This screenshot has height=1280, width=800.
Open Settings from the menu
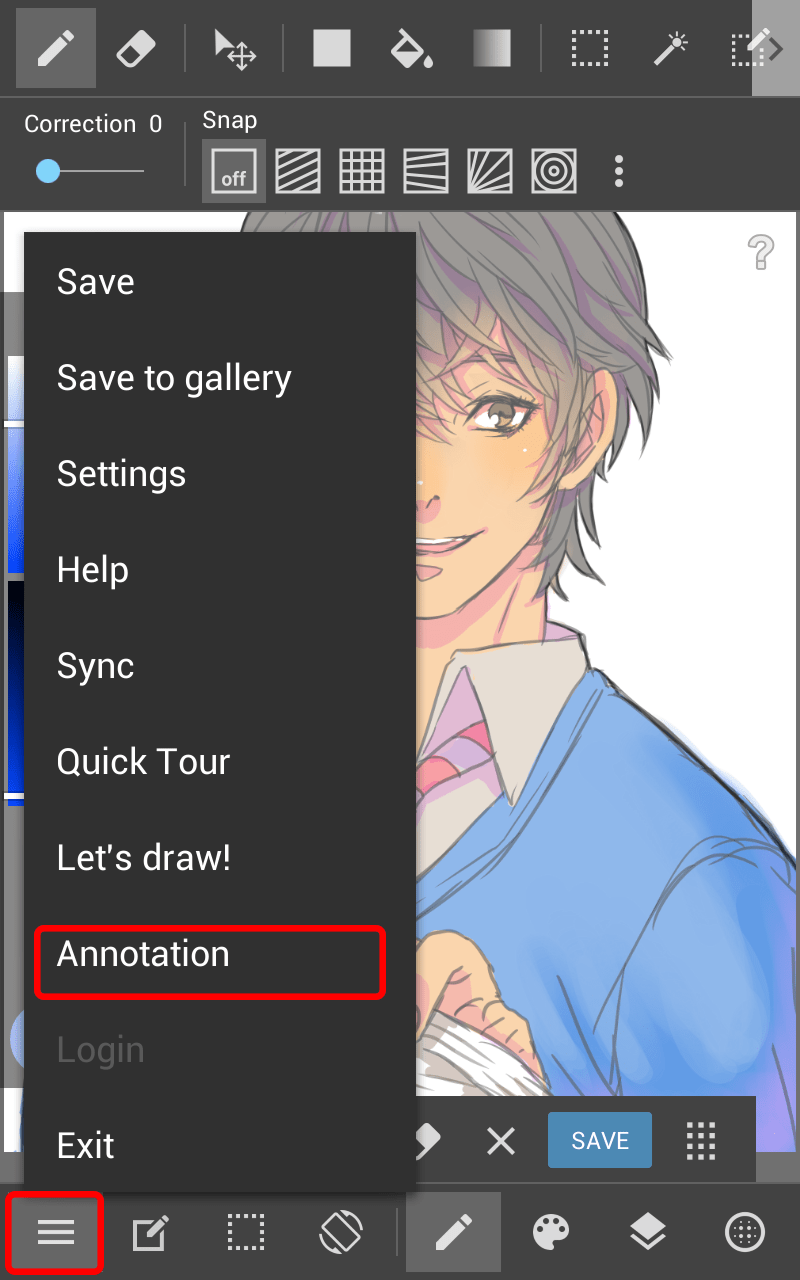121,474
